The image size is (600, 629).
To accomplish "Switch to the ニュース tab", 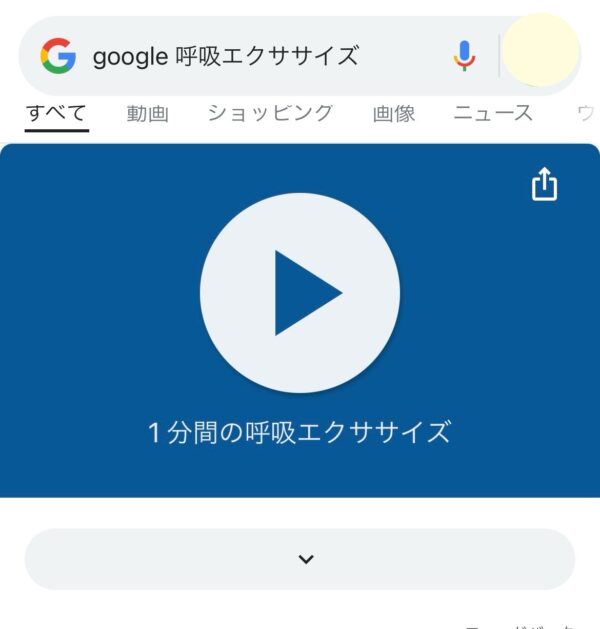I will pyautogui.click(x=493, y=113).
